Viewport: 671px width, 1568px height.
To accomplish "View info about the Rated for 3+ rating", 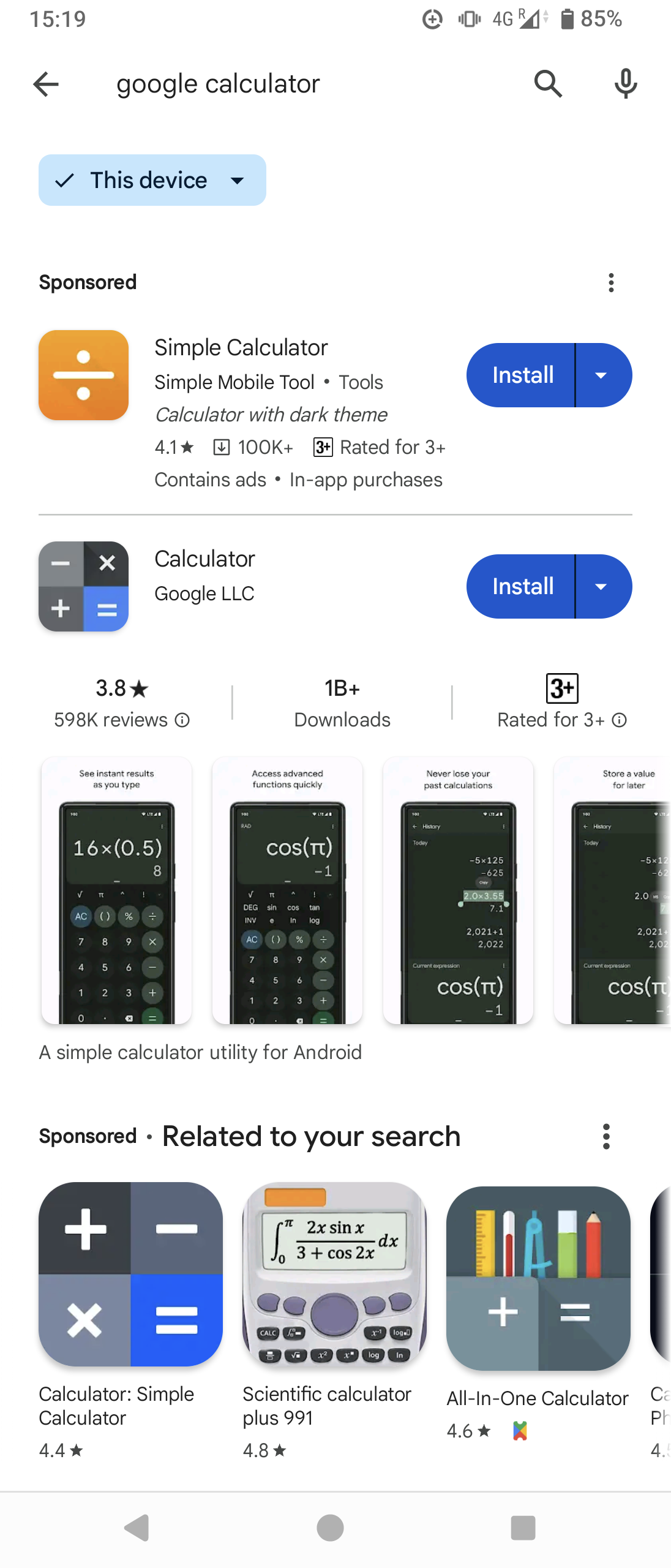I will (x=620, y=720).
